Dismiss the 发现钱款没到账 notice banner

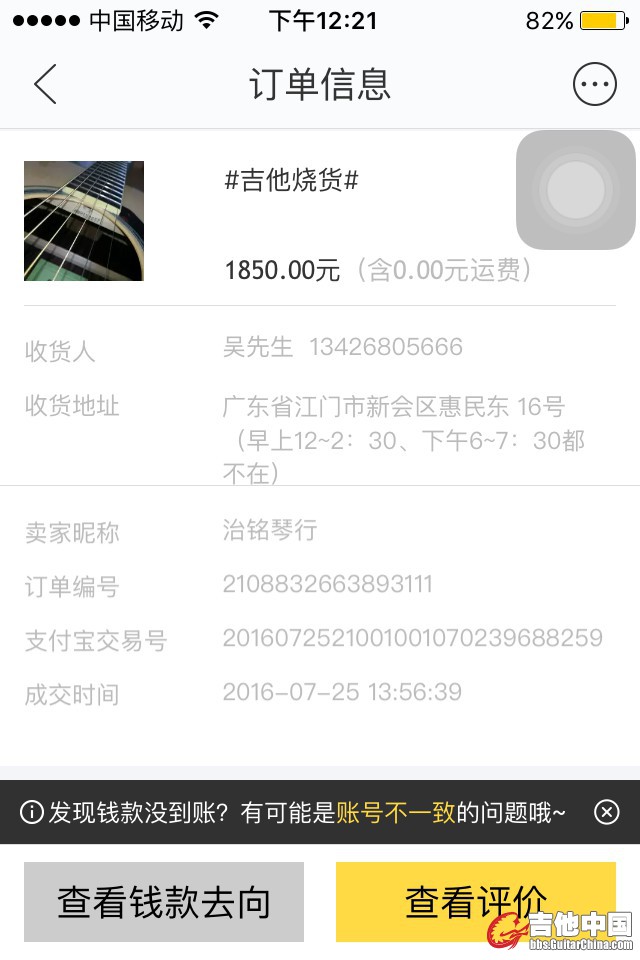[x=607, y=812]
